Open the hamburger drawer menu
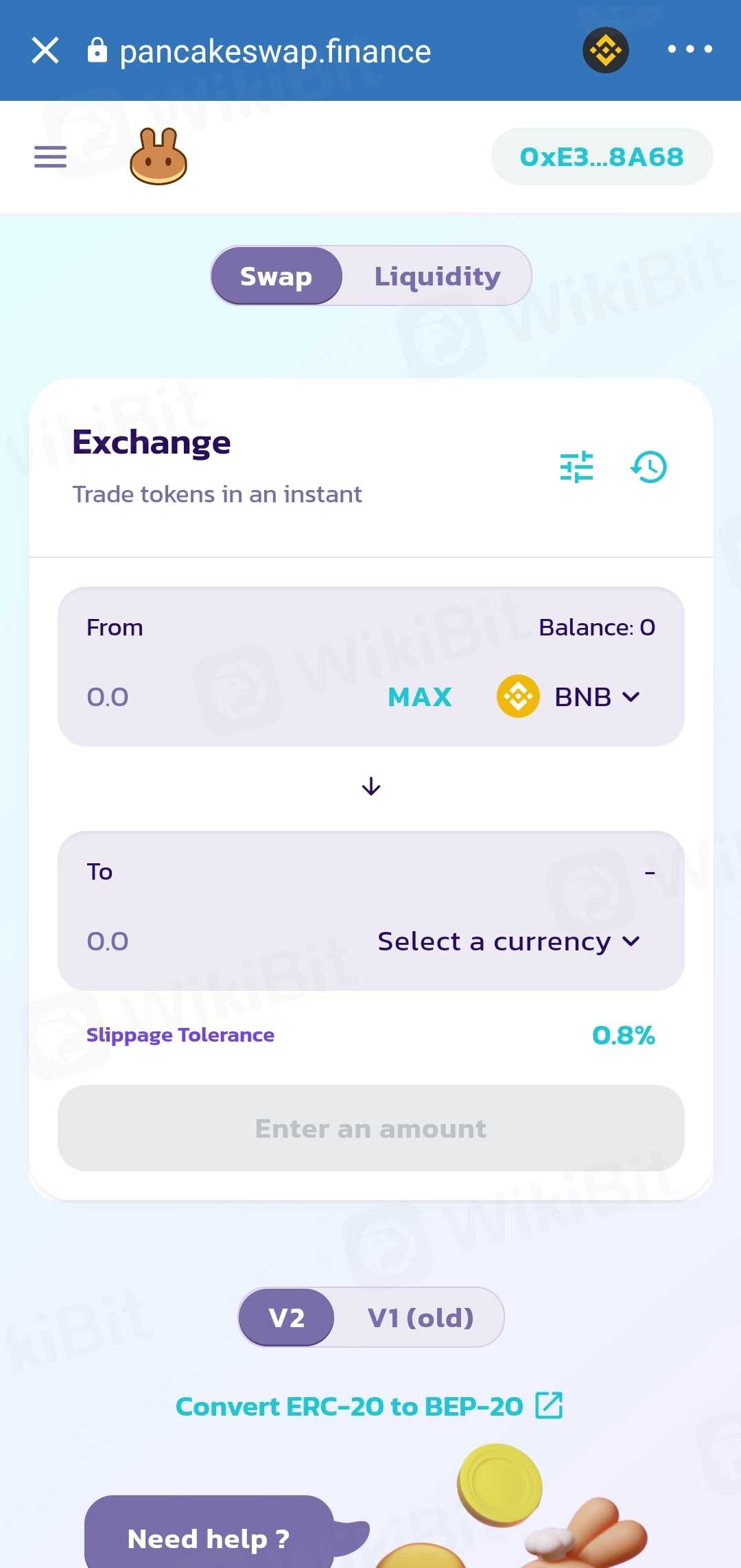The height and width of the screenshot is (1568, 741). point(50,157)
